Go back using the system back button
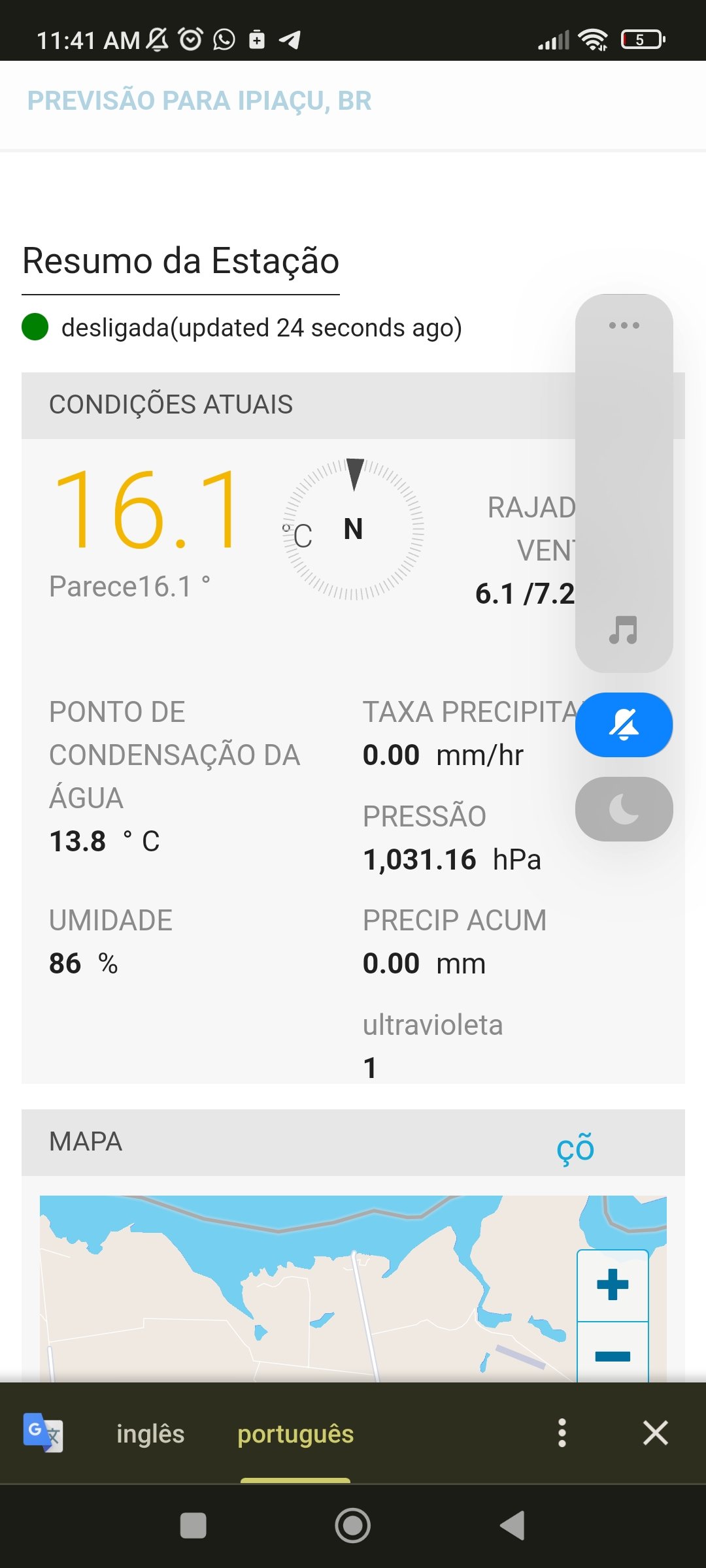This screenshot has height=1568, width=706. (x=513, y=1526)
